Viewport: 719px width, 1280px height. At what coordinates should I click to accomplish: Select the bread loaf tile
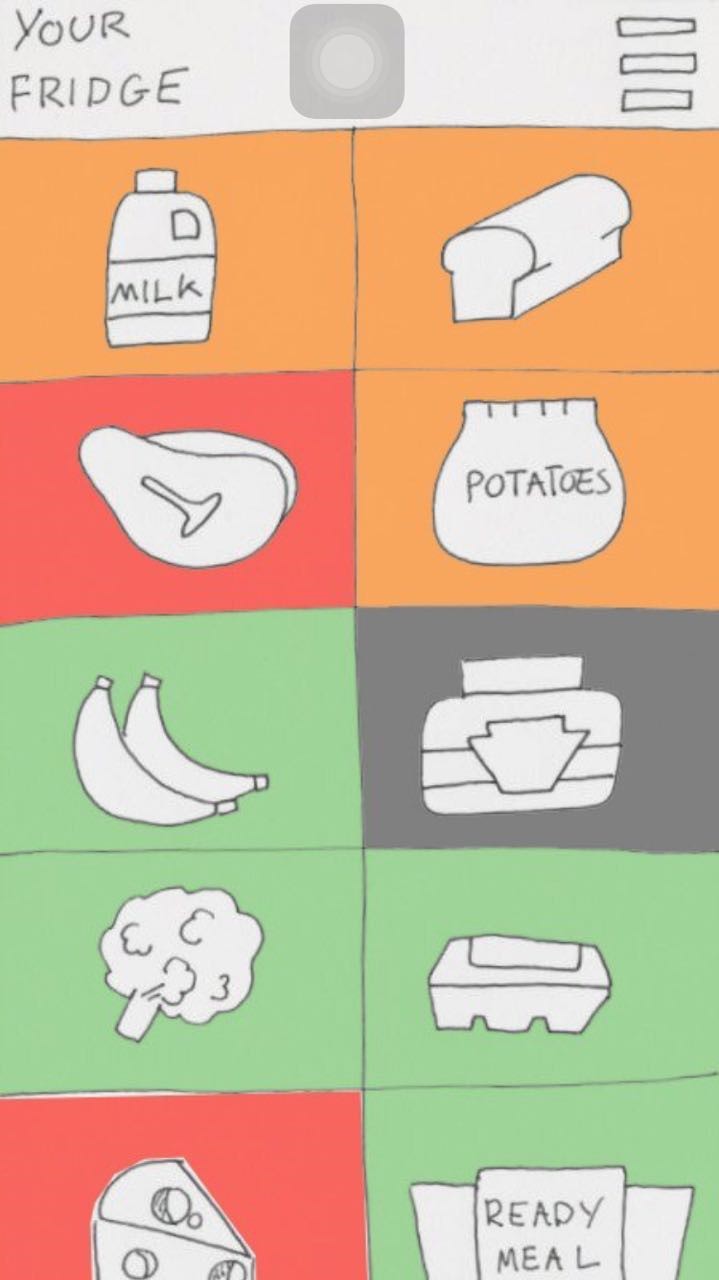(x=536, y=250)
